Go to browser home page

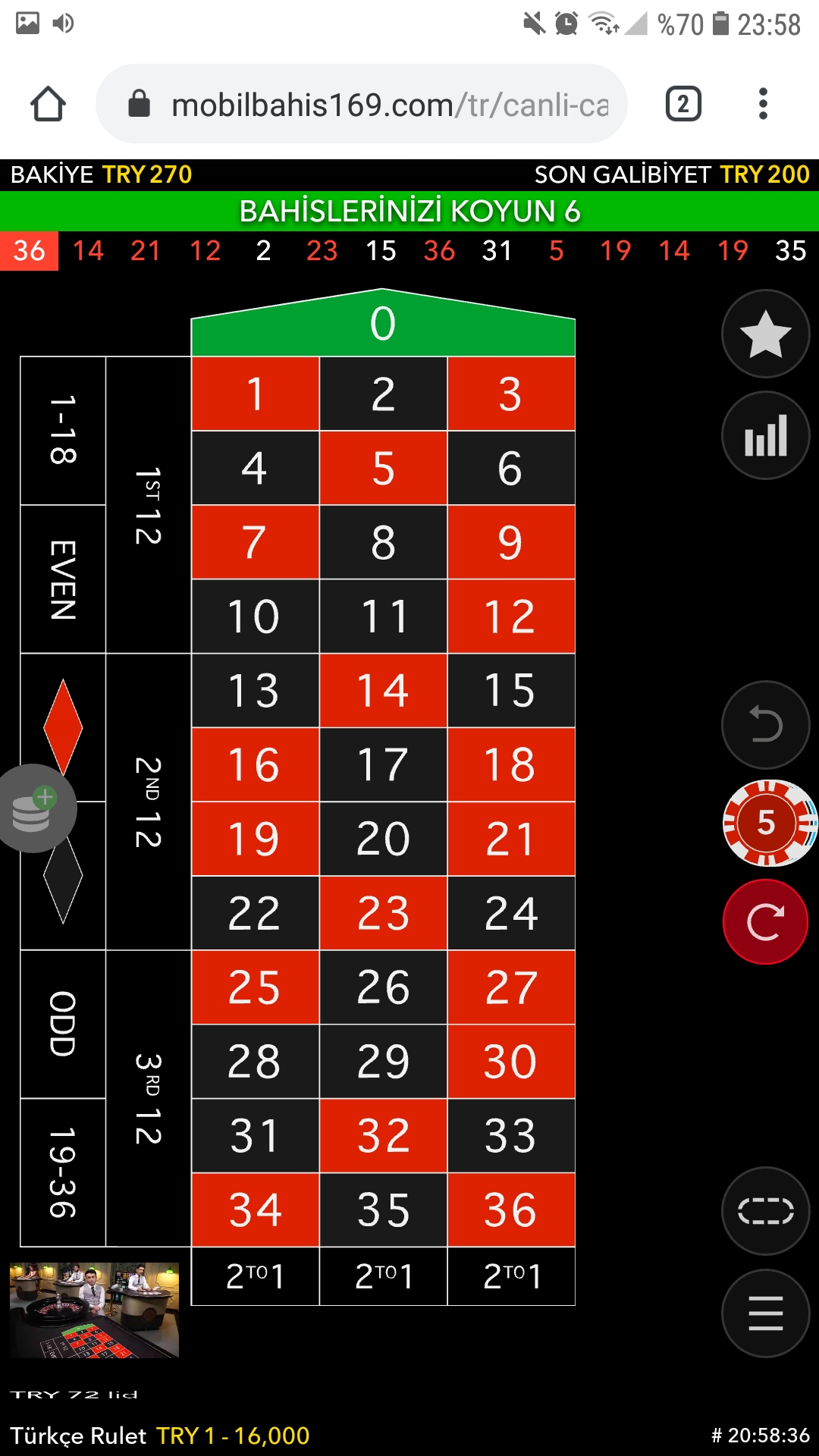(x=48, y=104)
